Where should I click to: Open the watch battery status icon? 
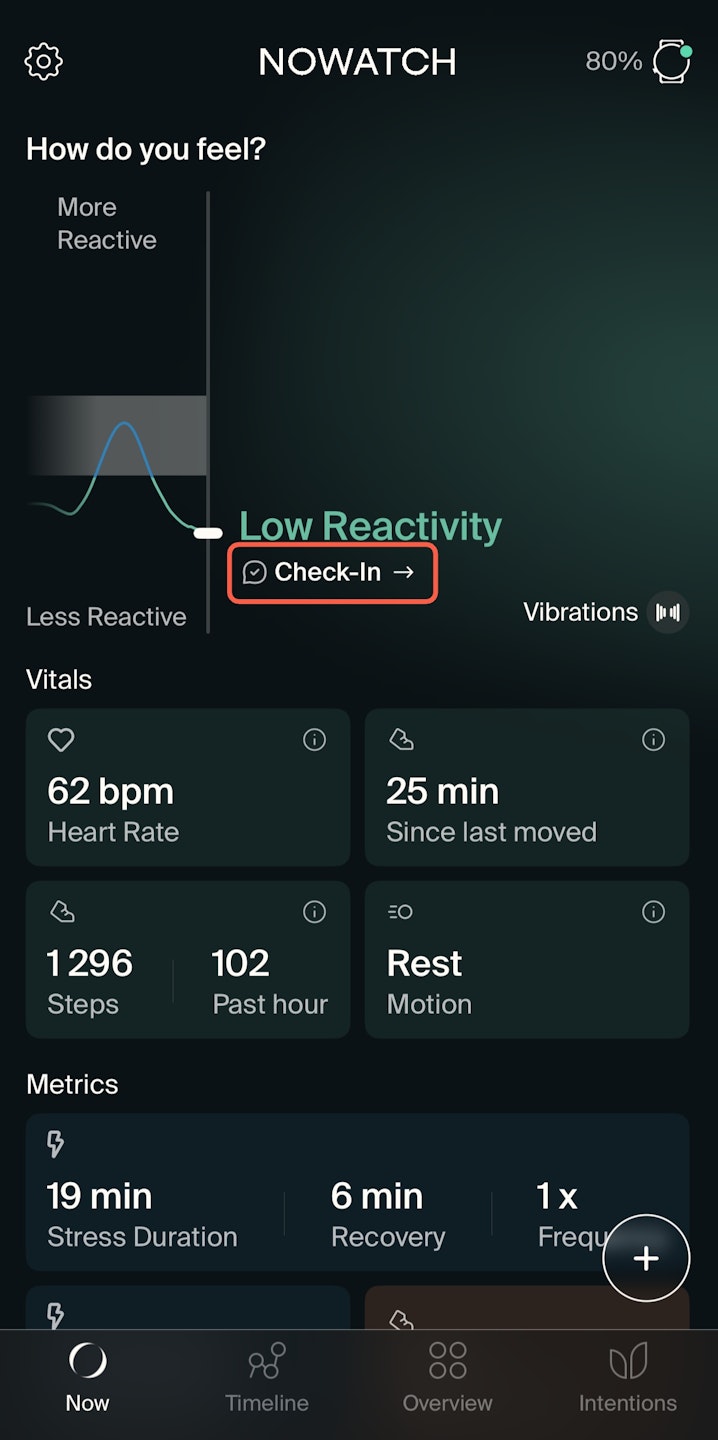pos(670,61)
